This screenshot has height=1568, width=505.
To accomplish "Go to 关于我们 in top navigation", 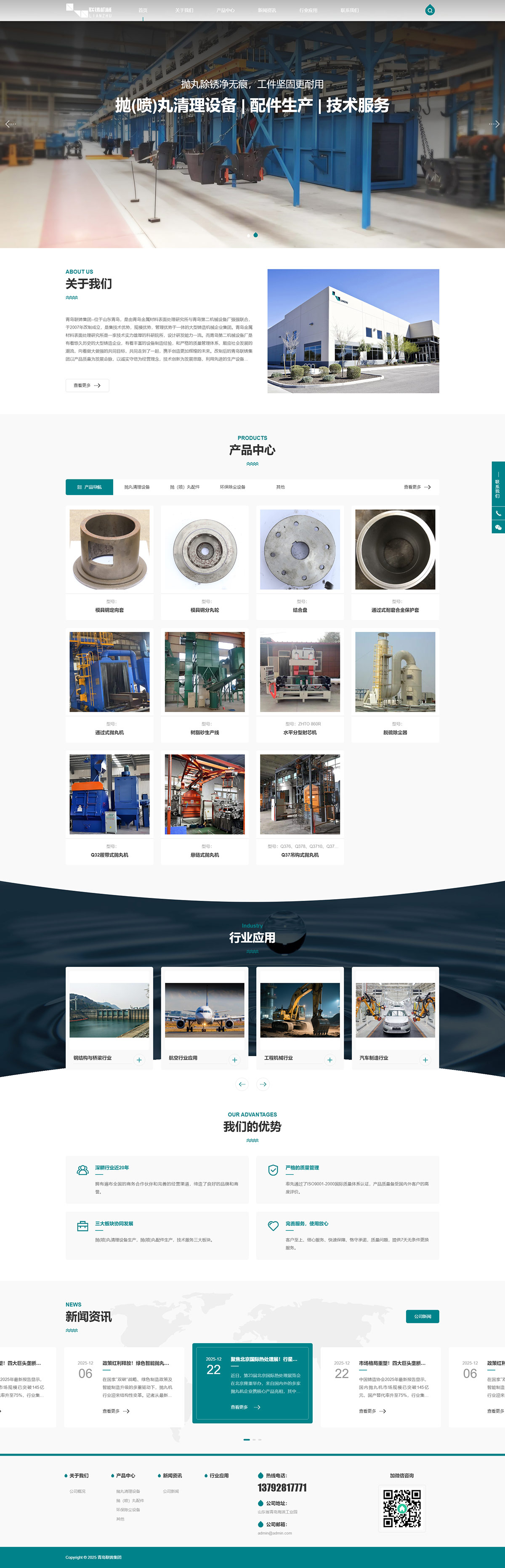I will (x=184, y=11).
